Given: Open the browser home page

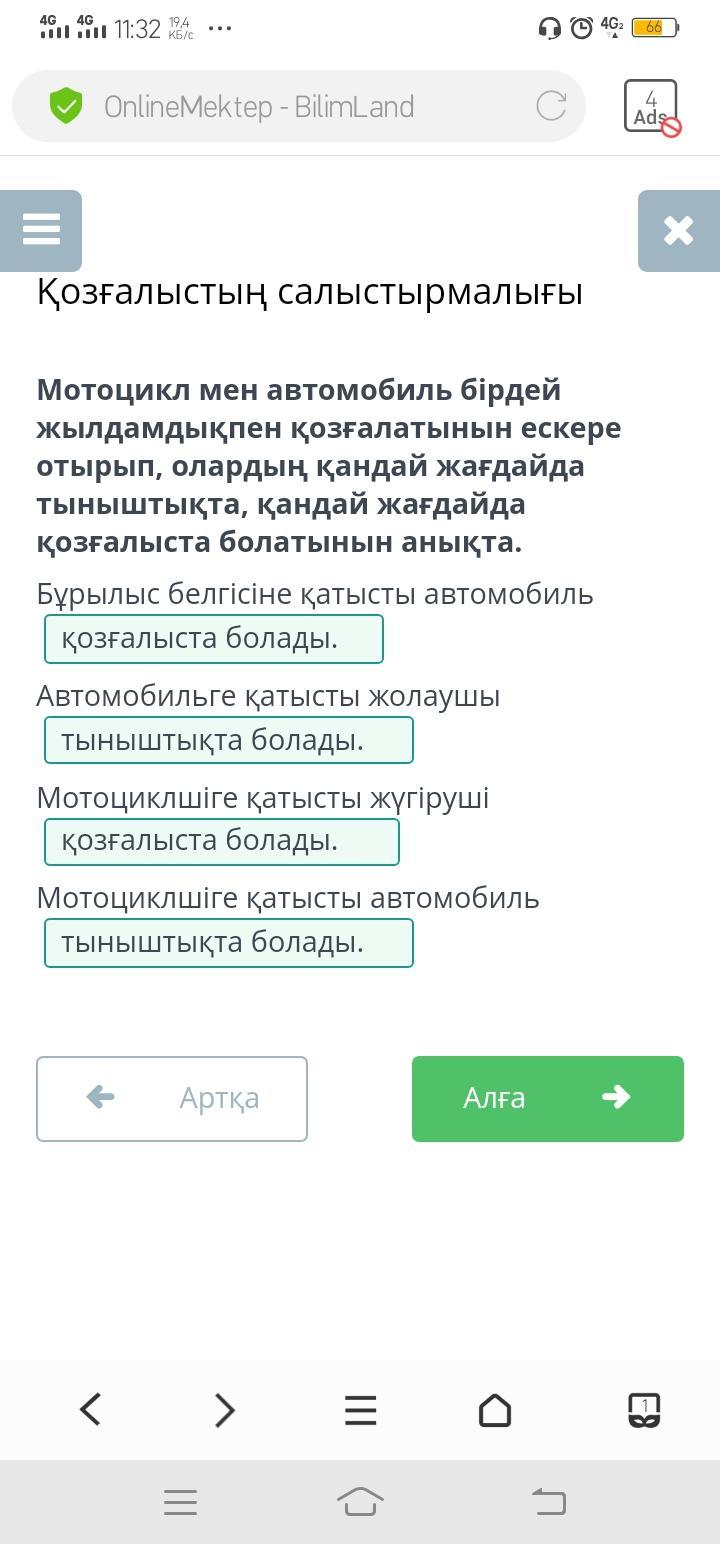Looking at the screenshot, I should 495,1410.
